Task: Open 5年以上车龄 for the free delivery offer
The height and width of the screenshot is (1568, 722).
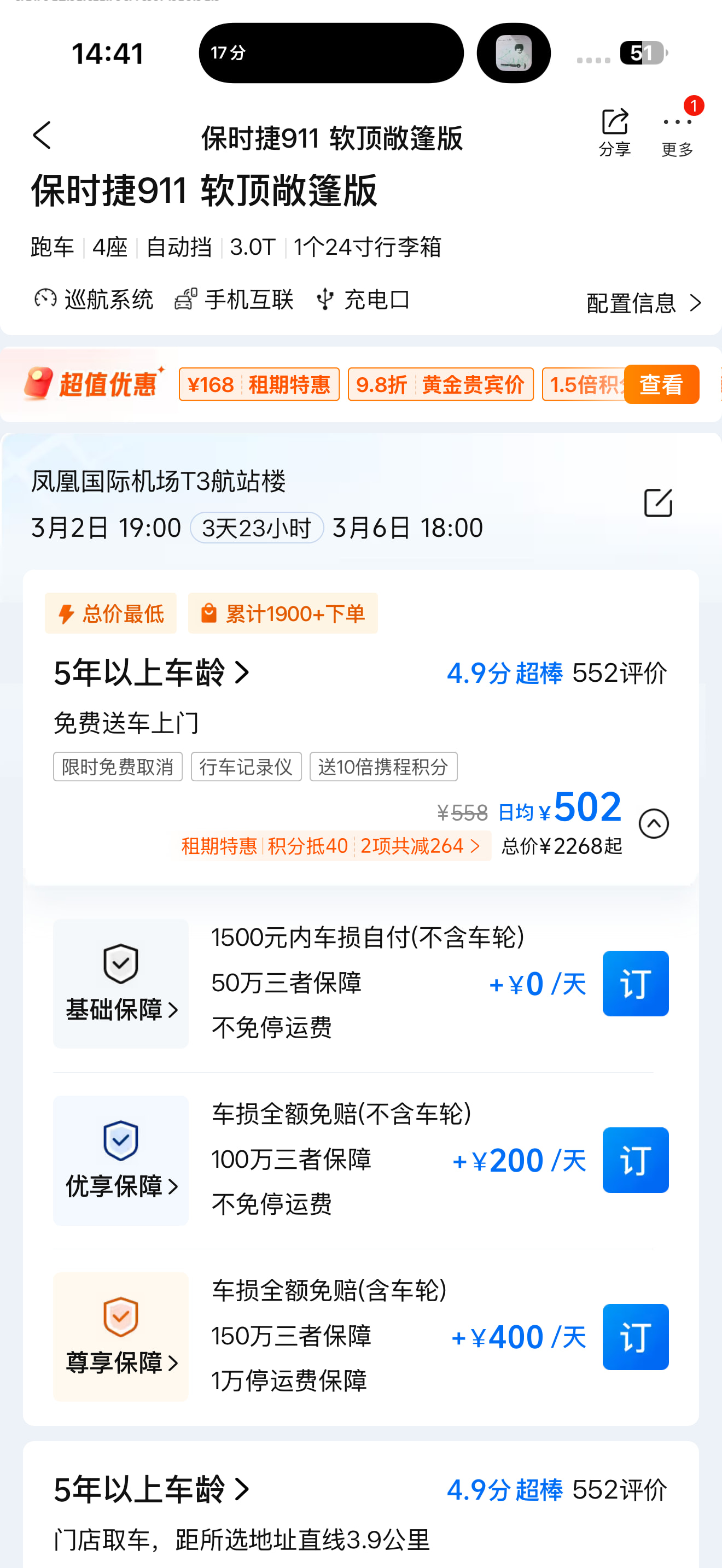Action: [x=152, y=673]
